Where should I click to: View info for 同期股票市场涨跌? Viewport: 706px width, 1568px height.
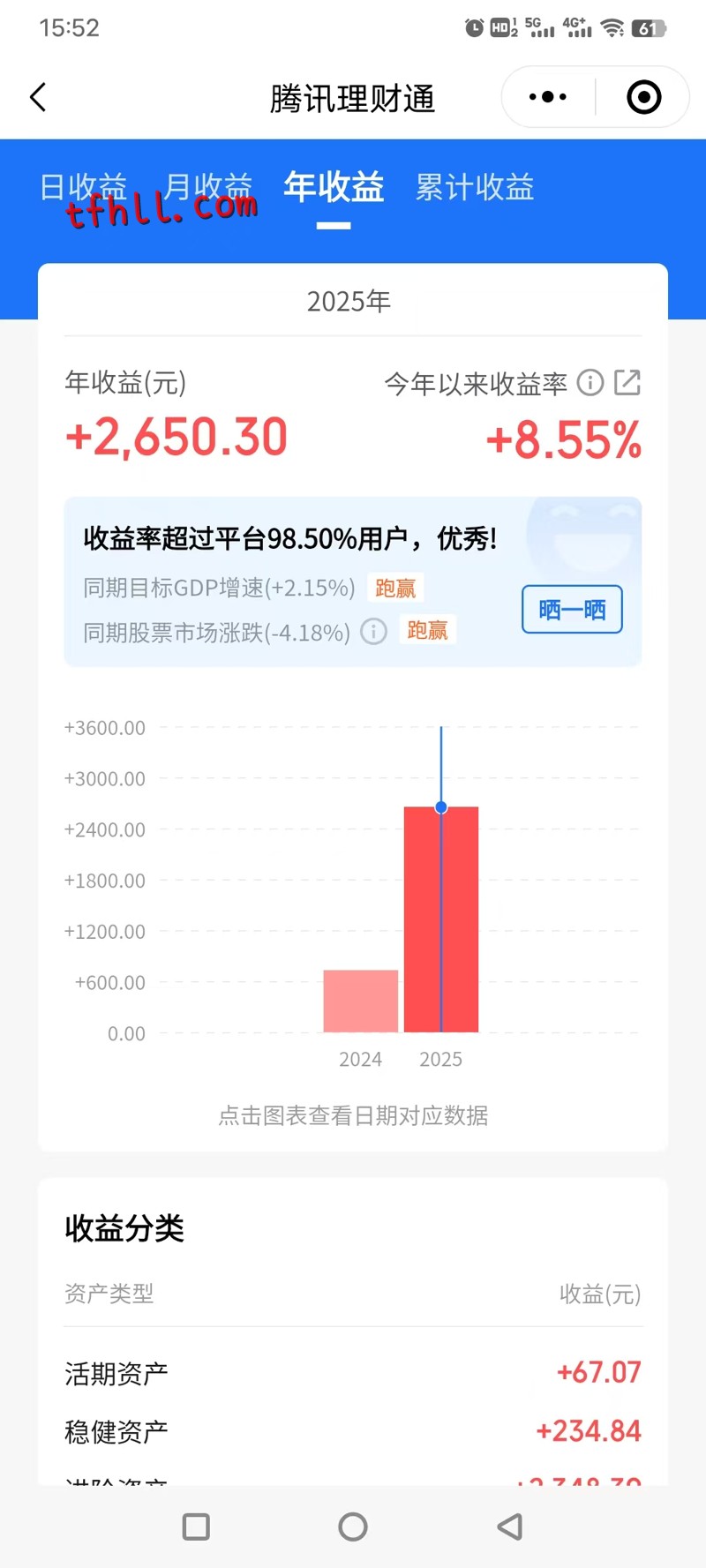pos(374,632)
